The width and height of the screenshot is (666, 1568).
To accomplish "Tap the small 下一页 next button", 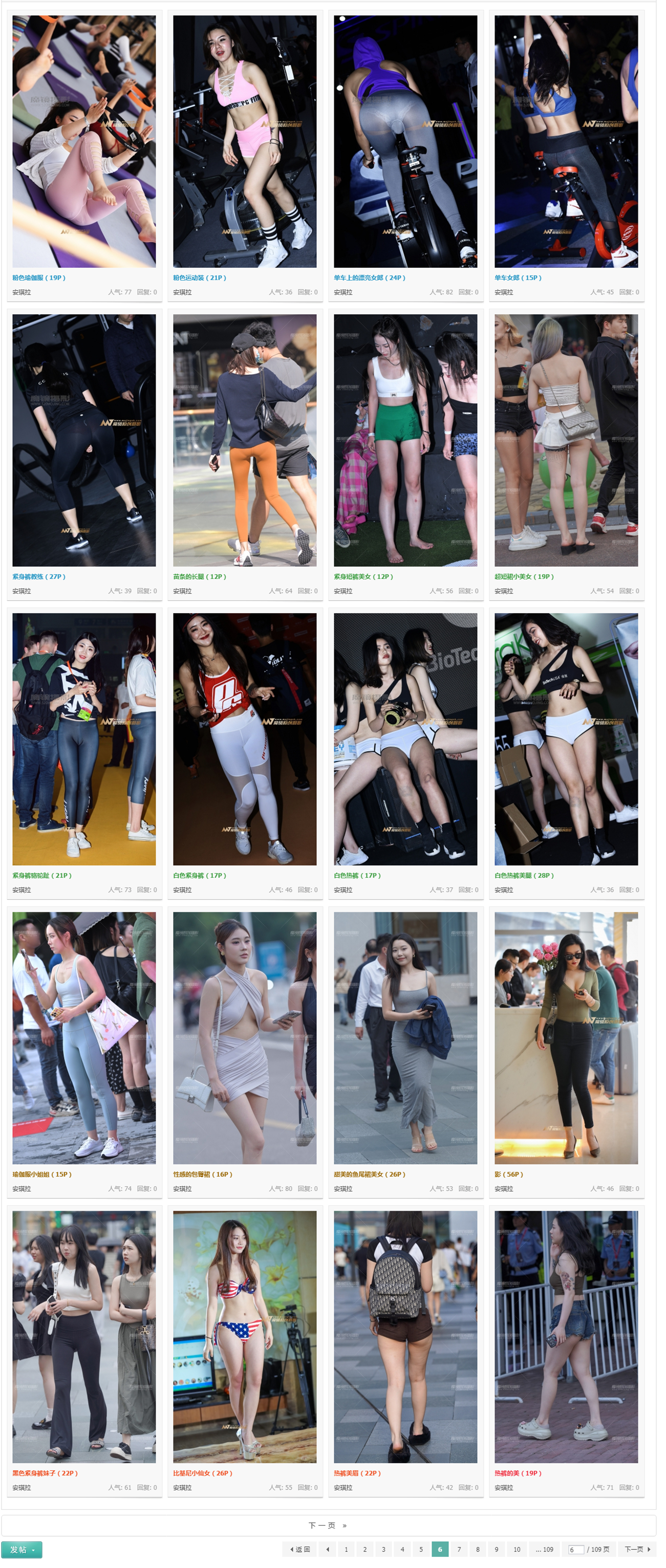I will point(637,1549).
